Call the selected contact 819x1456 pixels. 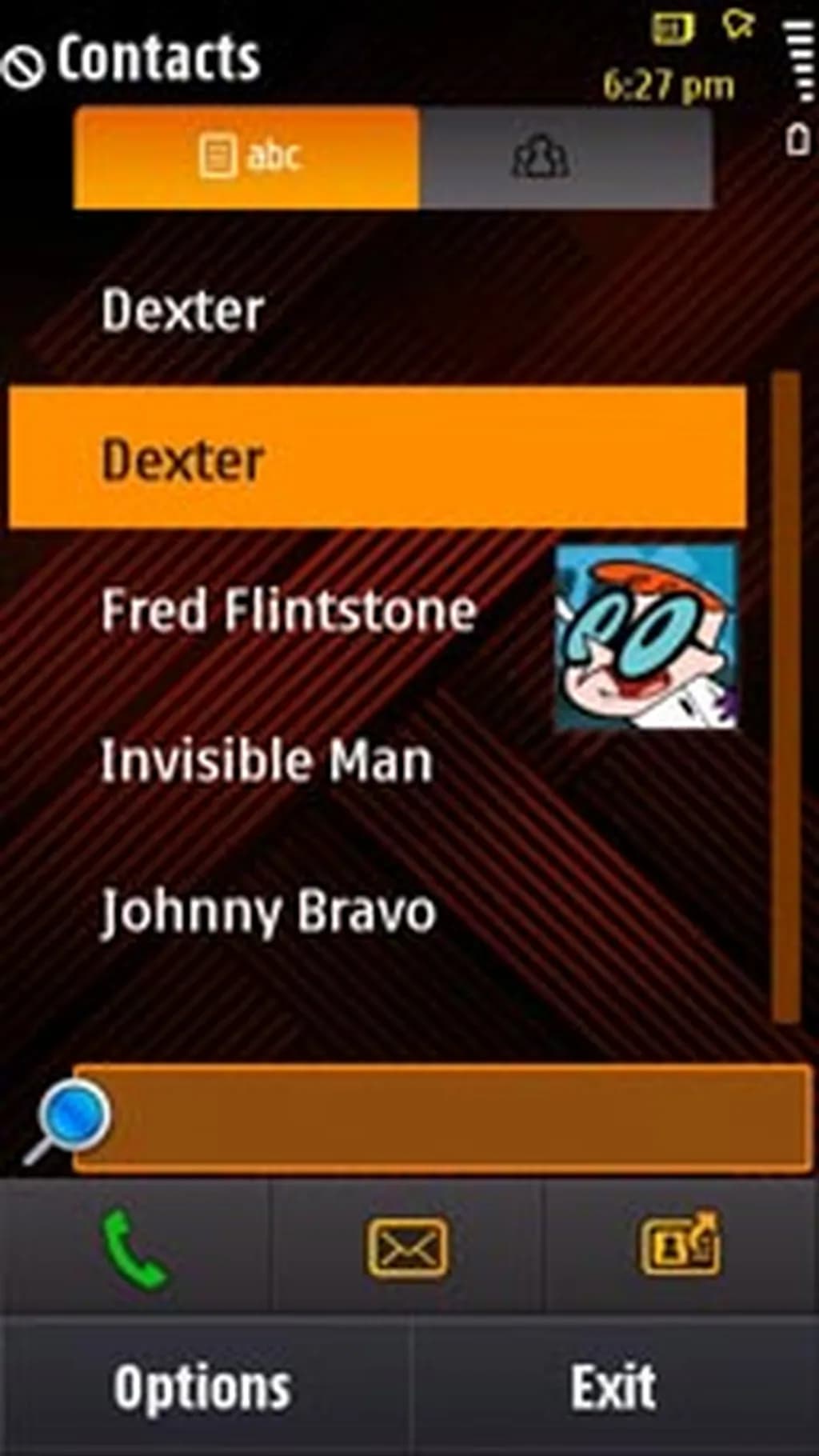pyautogui.click(x=134, y=1248)
